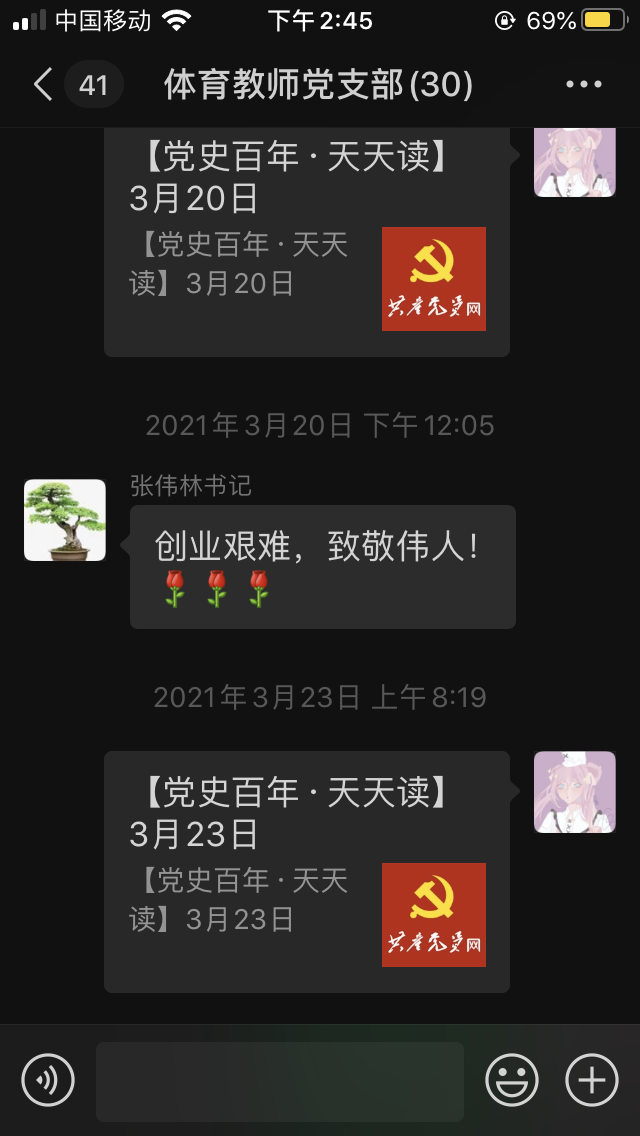Open the group chat overflow menu
Screen dimensions: 640x1136
[584, 84]
